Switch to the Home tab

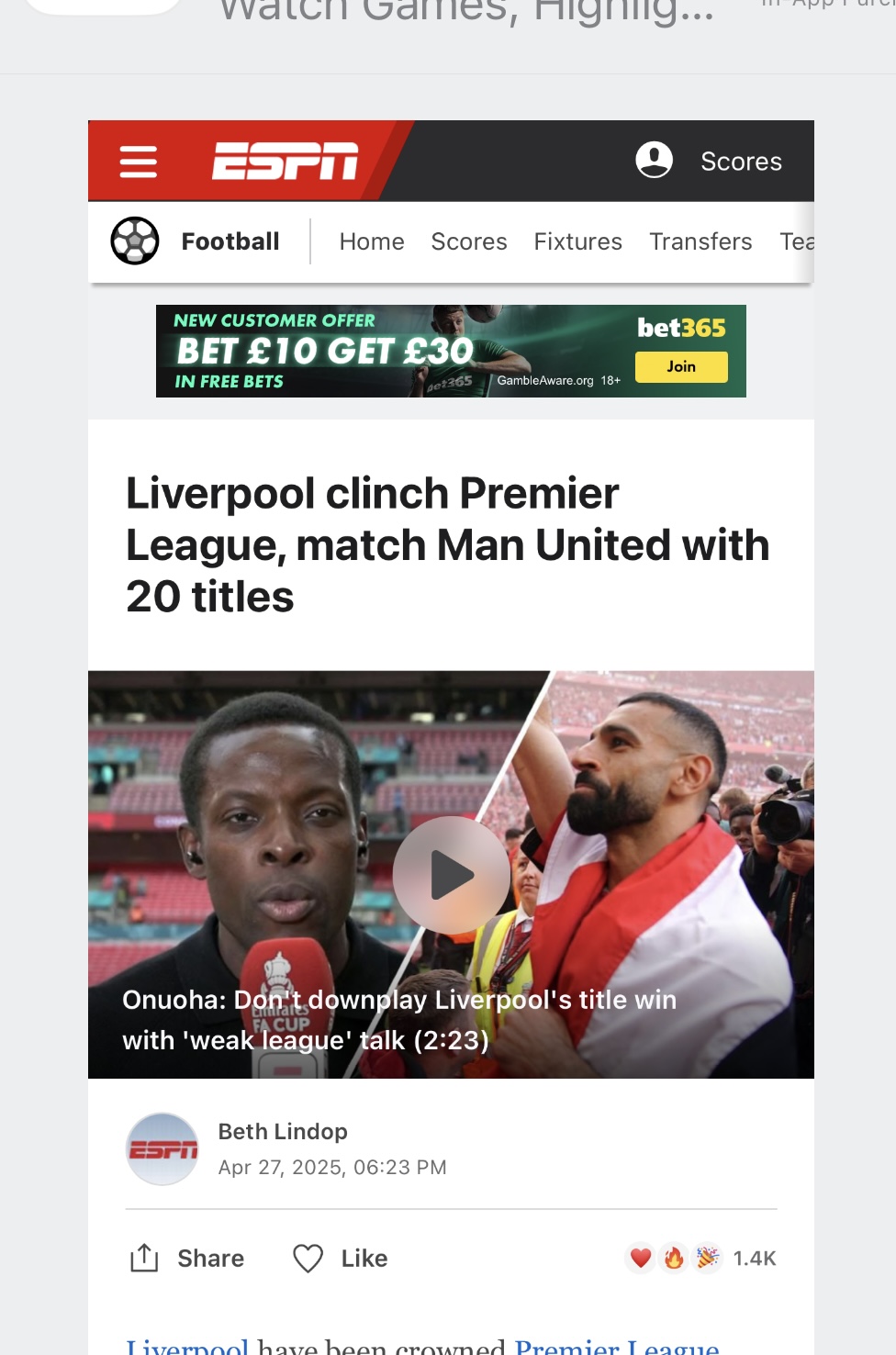(372, 241)
